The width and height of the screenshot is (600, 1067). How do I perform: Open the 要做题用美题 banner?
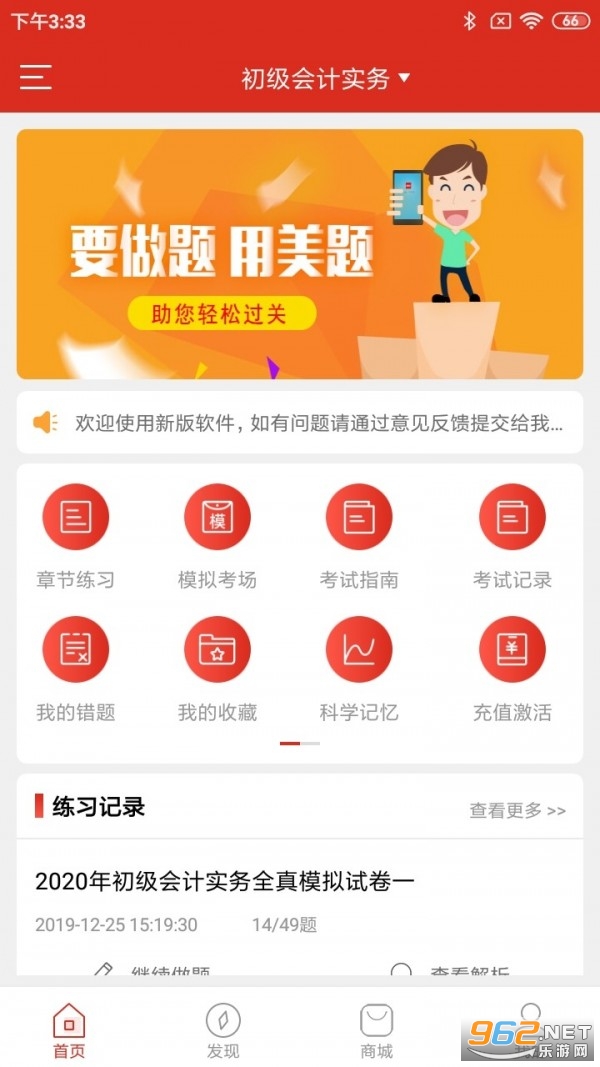click(300, 254)
